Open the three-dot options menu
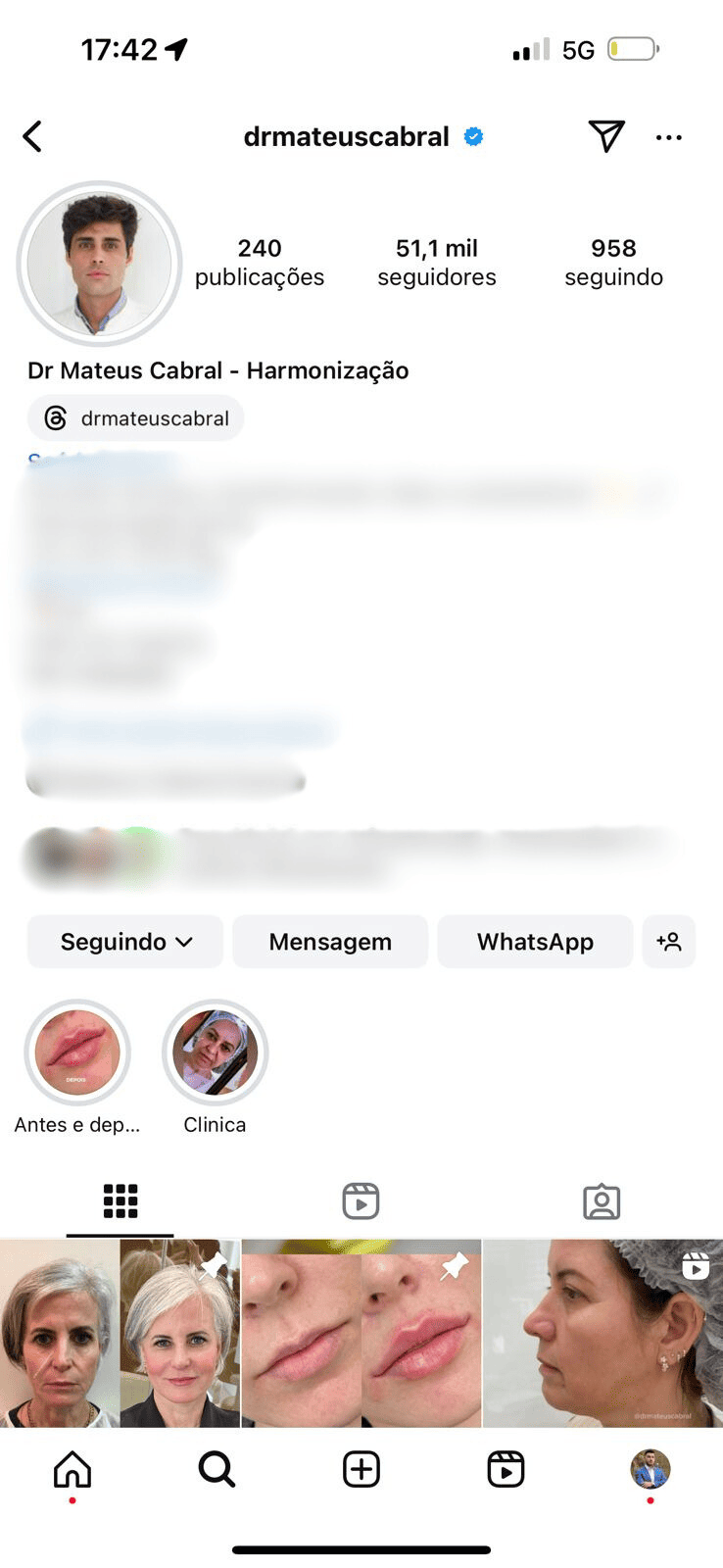The width and height of the screenshot is (723, 1568). (669, 137)
